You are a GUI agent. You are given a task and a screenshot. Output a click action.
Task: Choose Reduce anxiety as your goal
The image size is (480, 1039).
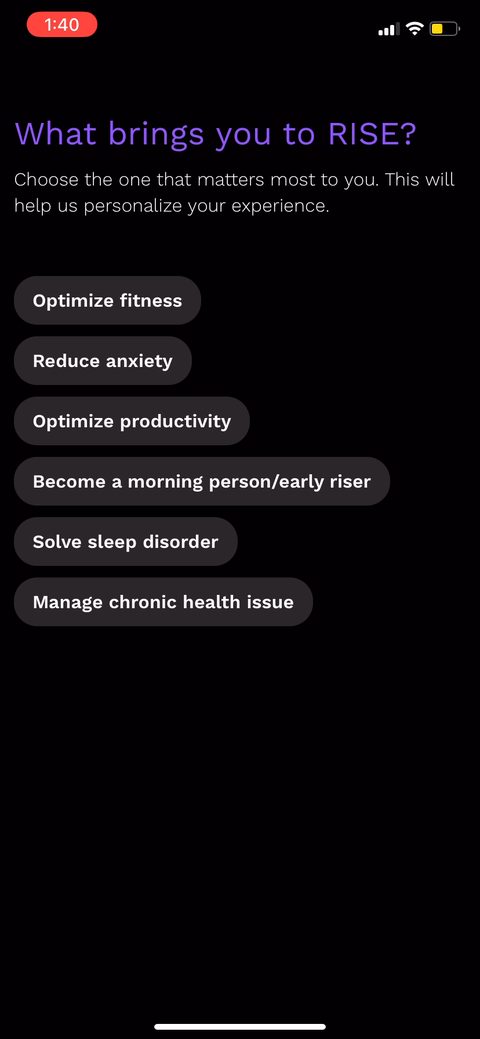pos(103,360)
